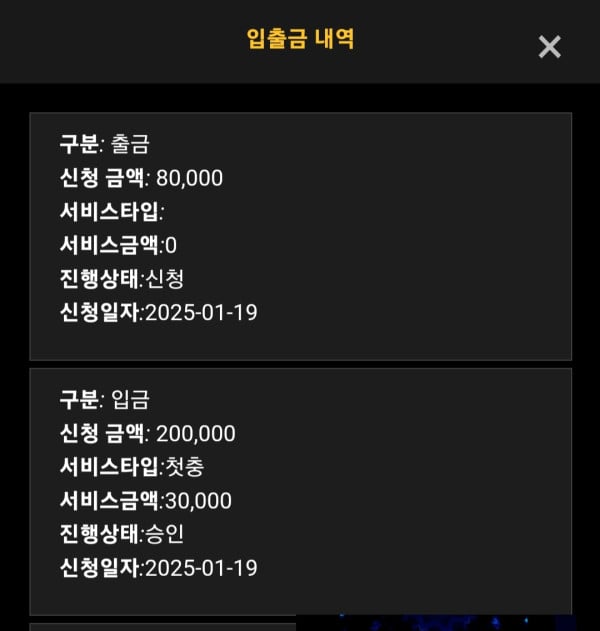Close the 입출금 내역 dialog
The image size is (600, 631).
pyautogui.click(x=549, y=46)
